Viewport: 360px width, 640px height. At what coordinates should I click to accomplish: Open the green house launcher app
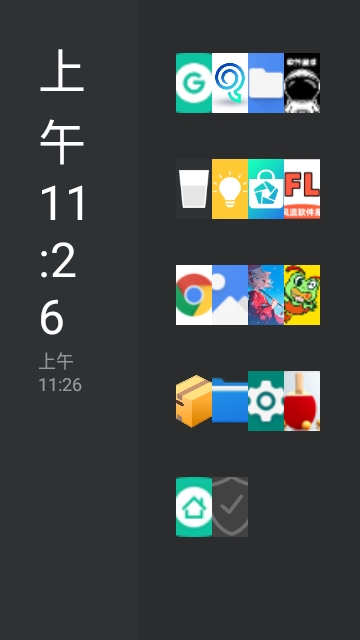pyautogui.click(x=194, y=507)
